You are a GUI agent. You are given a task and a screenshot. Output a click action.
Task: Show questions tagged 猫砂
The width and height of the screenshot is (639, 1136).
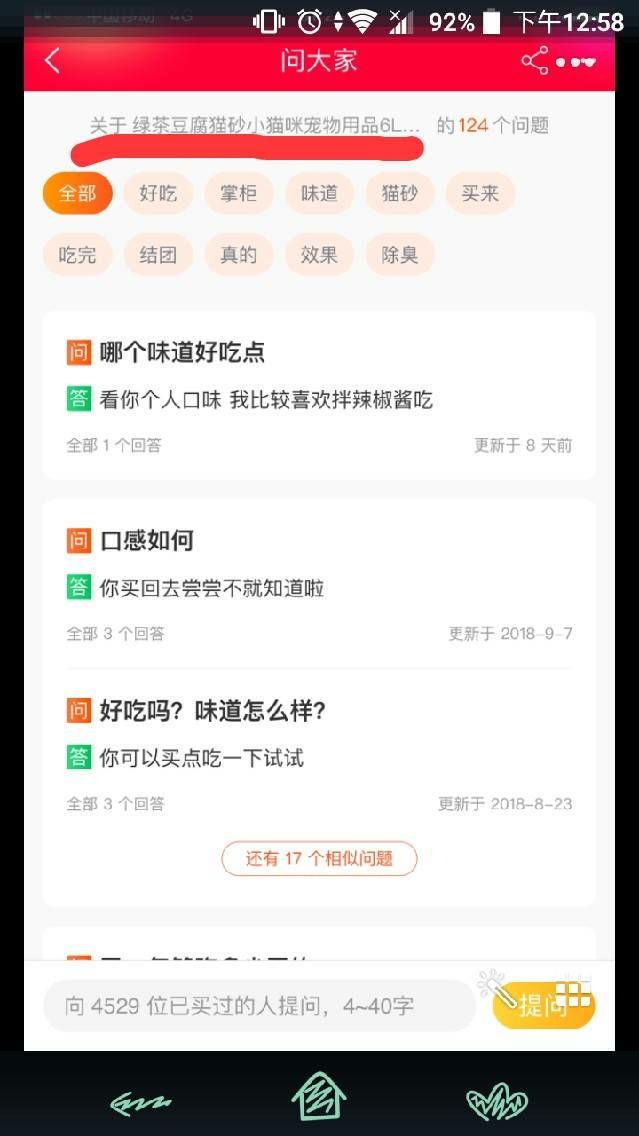pyautogui.click(x=400, y=193)
